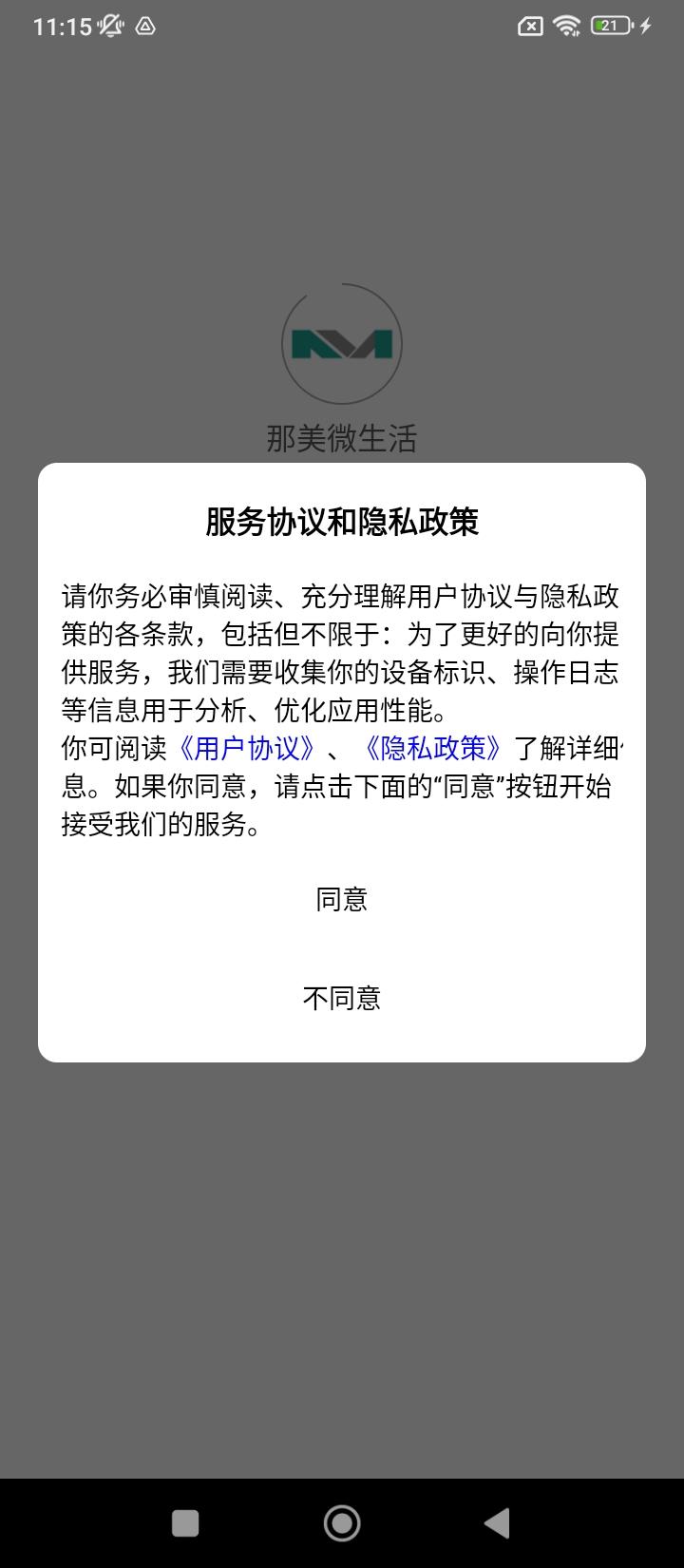Screen dimensions: 684x1568
Task: Tap the no-SIM indicator icon
Action: pyautogui.click(x=529, y=27)
